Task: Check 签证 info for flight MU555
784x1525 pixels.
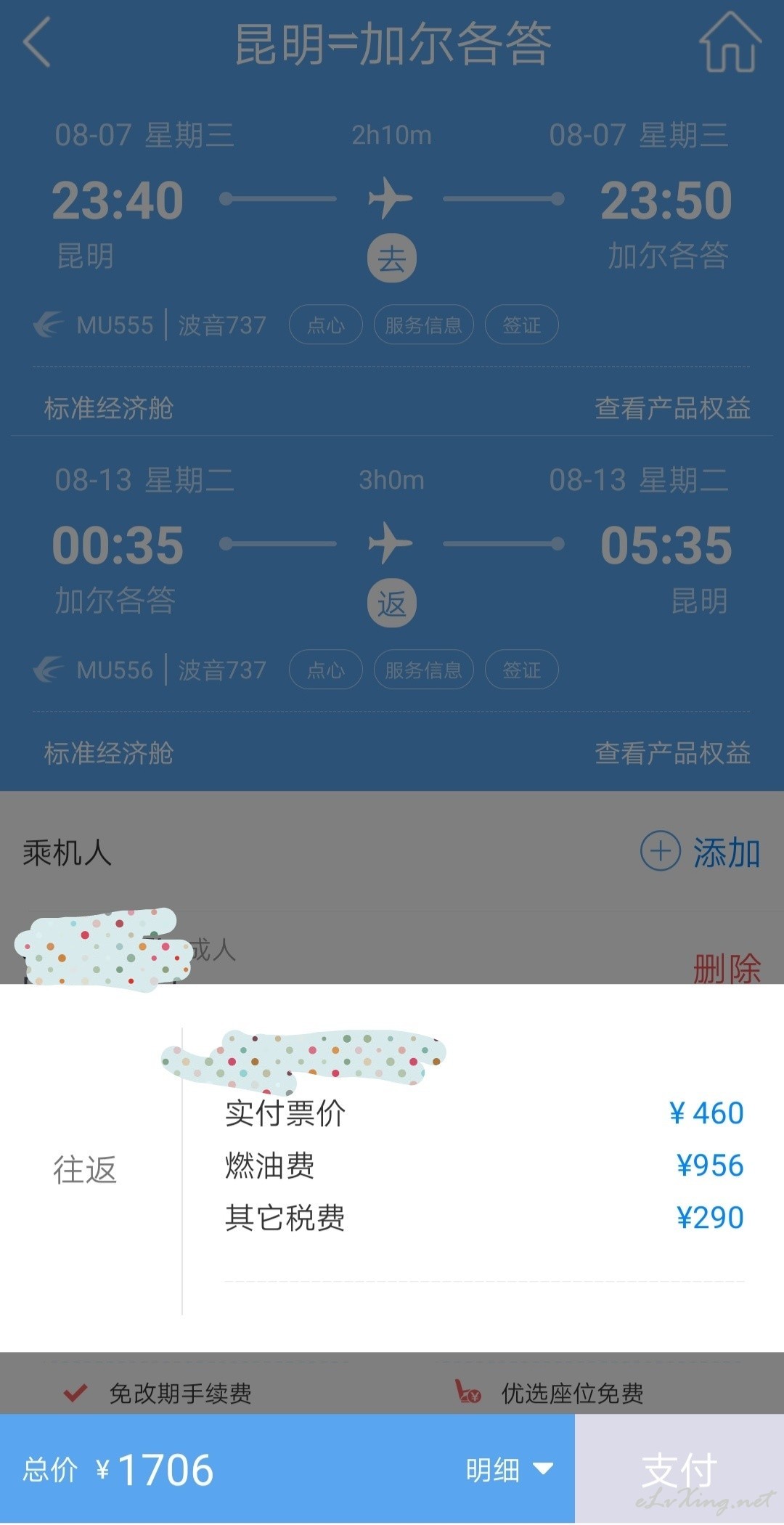Action: tap(521, 325)
